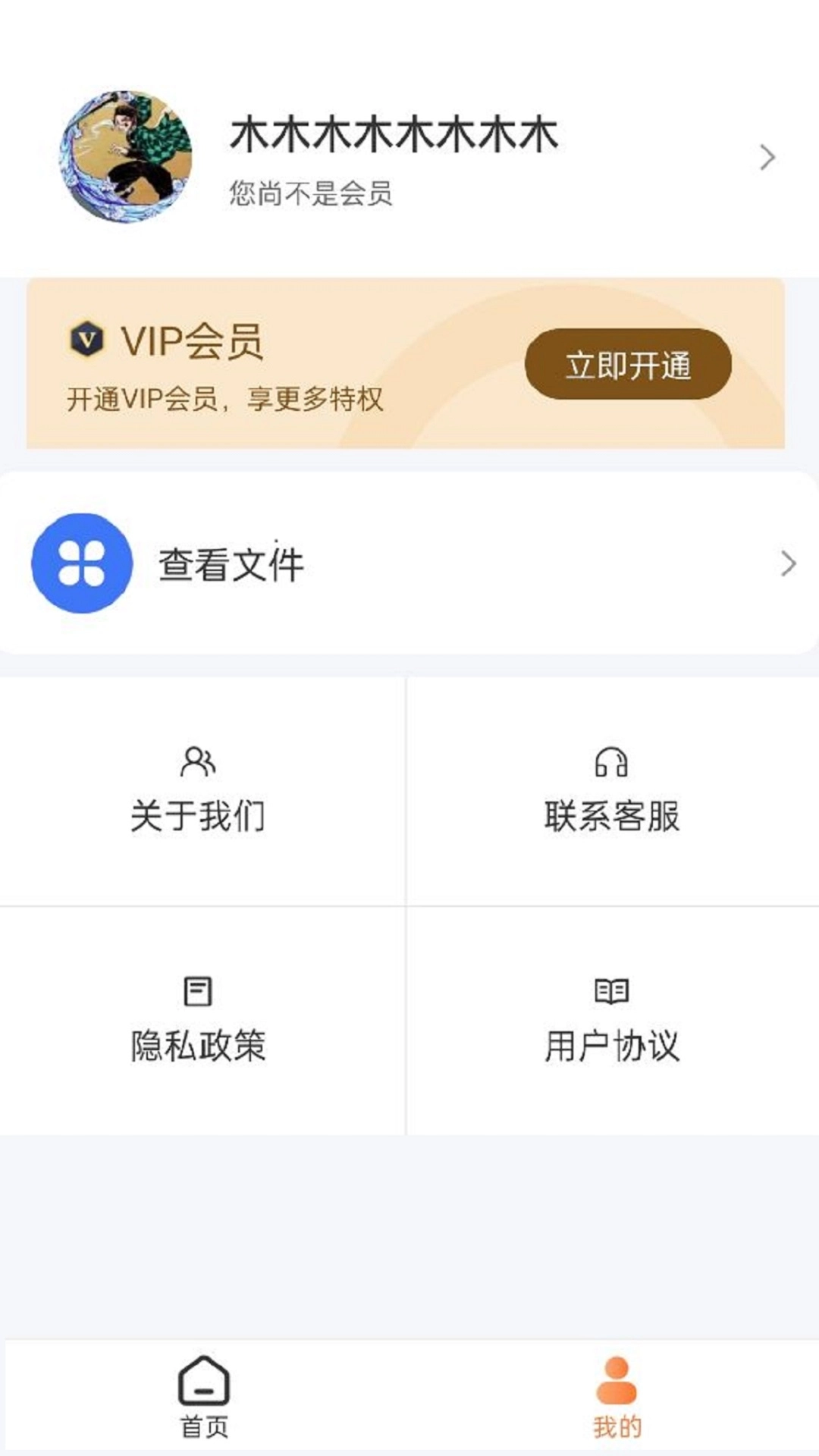
Task: Select the 联系客服 text label
Action: pos(613,819)
